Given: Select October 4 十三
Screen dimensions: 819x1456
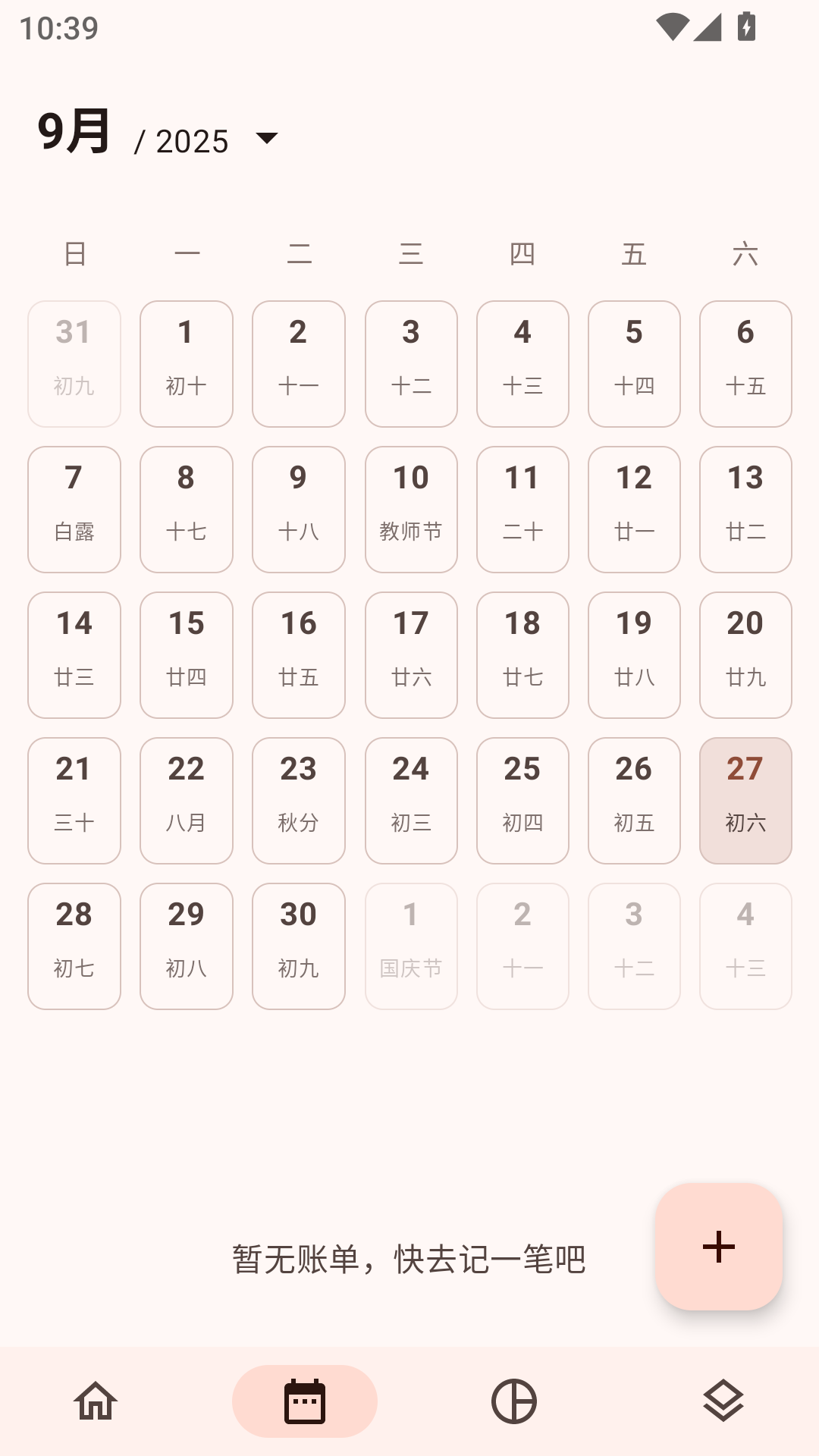Looking at the screenshot, I should (745, 946).
